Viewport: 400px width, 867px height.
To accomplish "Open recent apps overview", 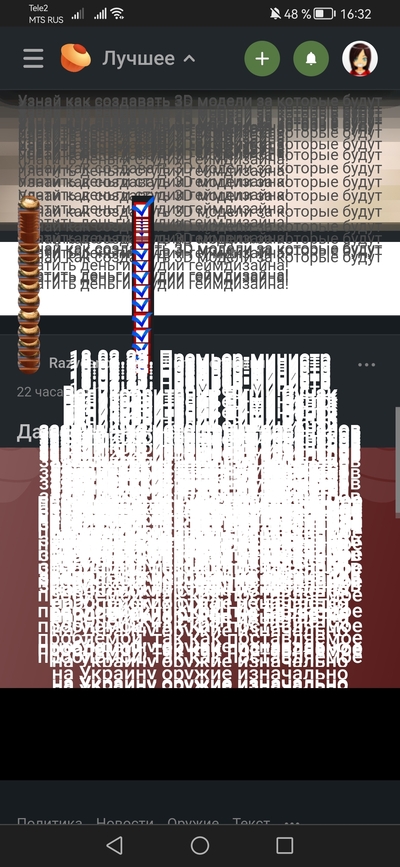I will click(x=284, y=845).
